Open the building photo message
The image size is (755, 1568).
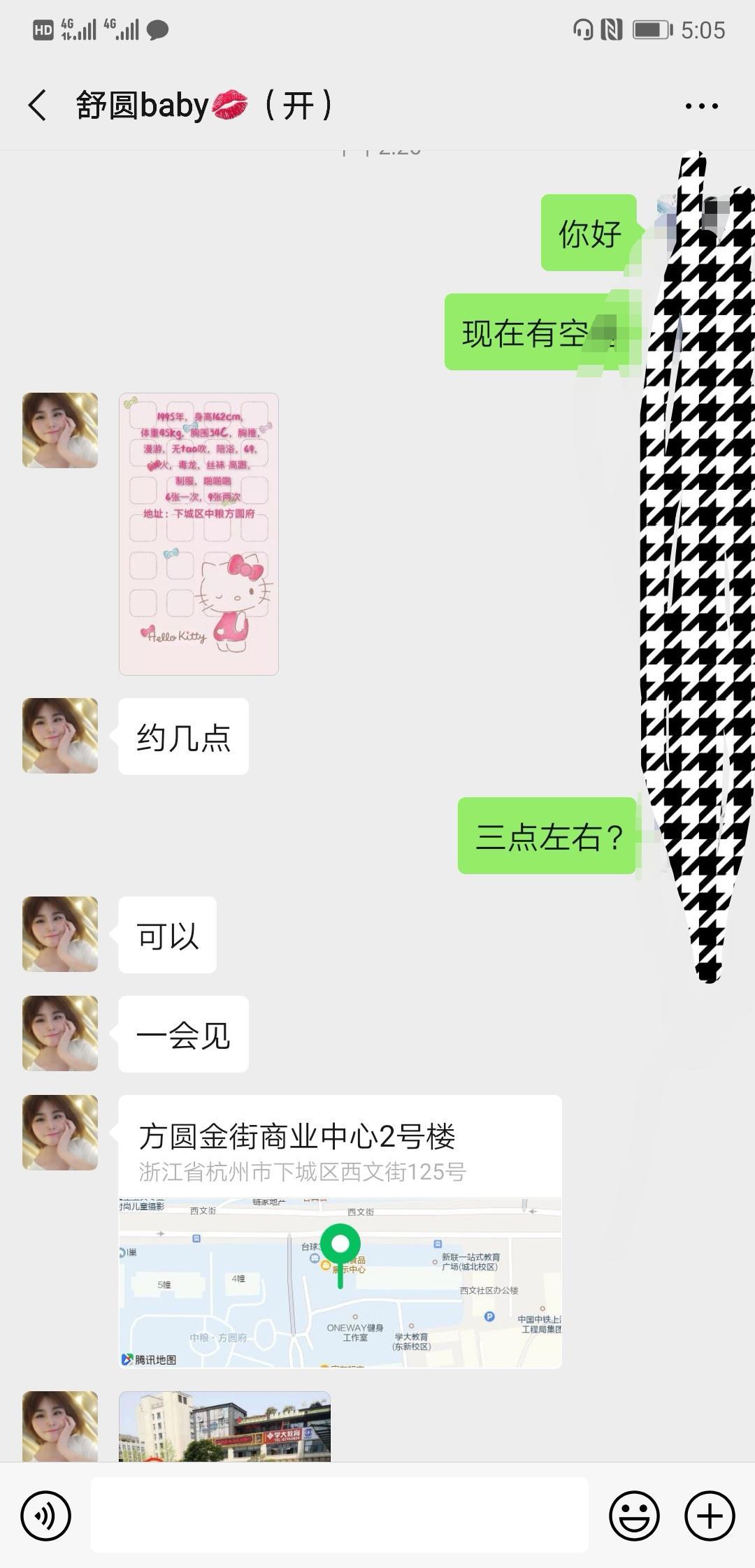point(224,1425)
